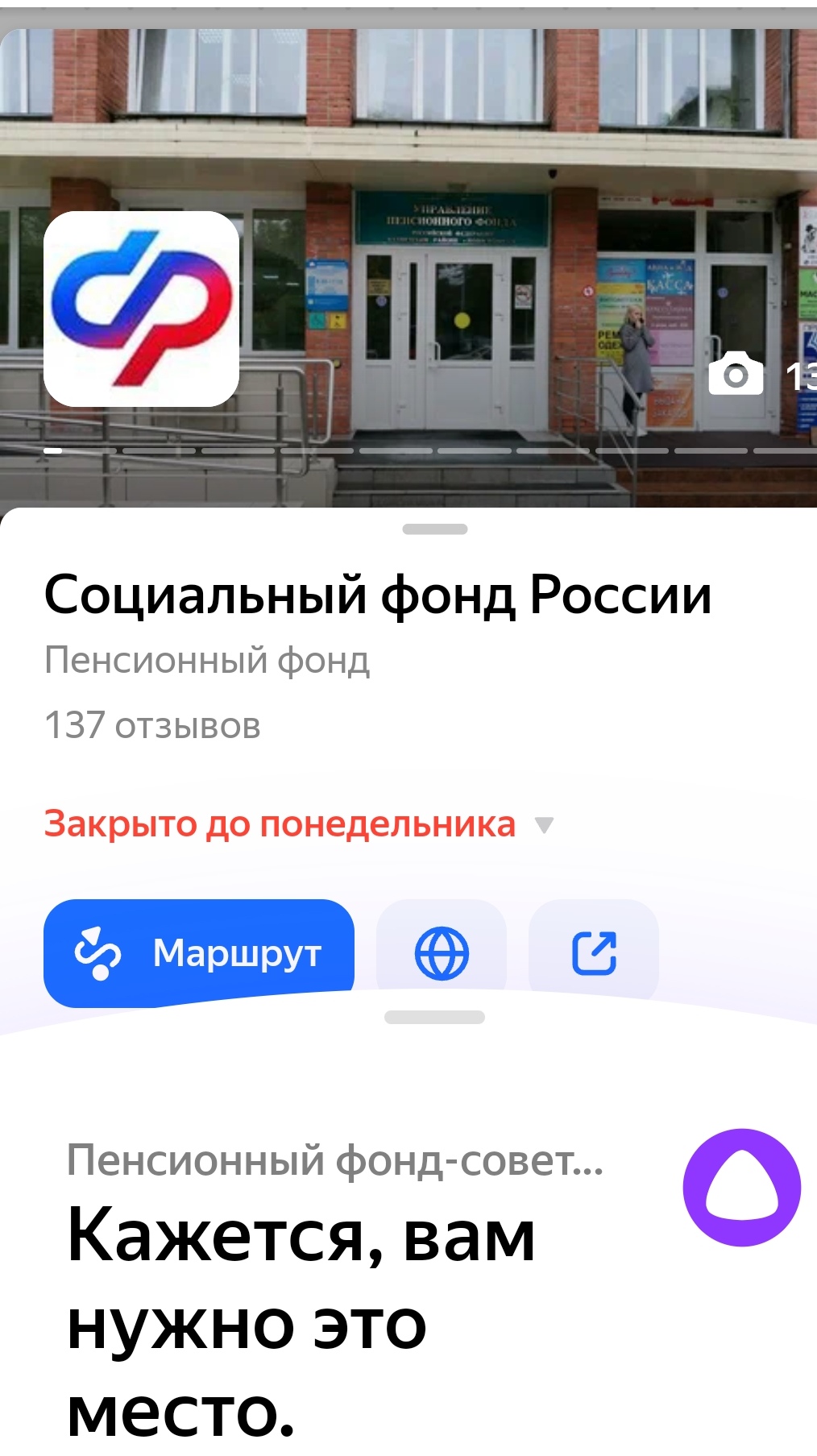Image resolution: width=817 pixels, height=1456 pixels.
Task: Open the place in external app
Action: coord(594,952)
